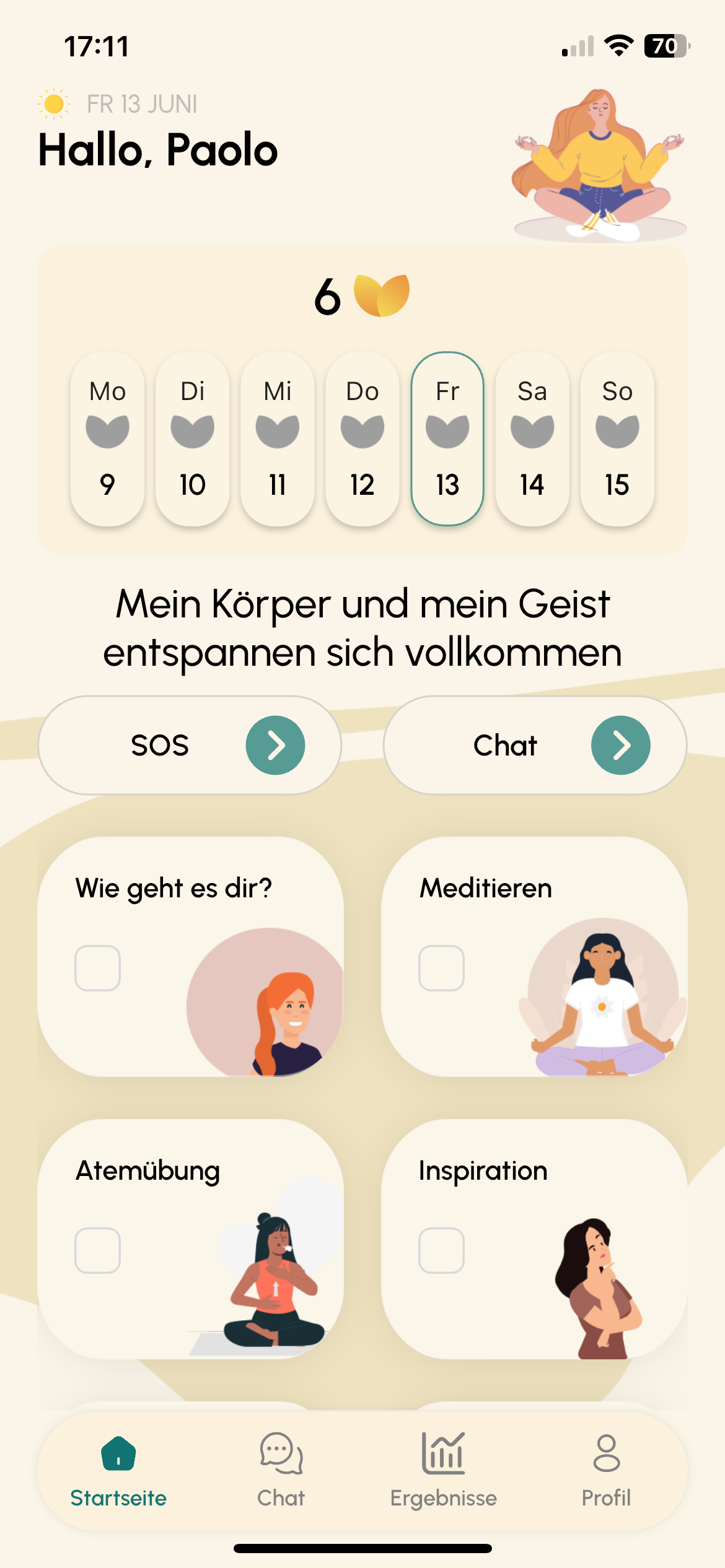Viewport: 725px width, 1568px height.
Task: Open the SOS button
Action: click(x=190, y=745)
